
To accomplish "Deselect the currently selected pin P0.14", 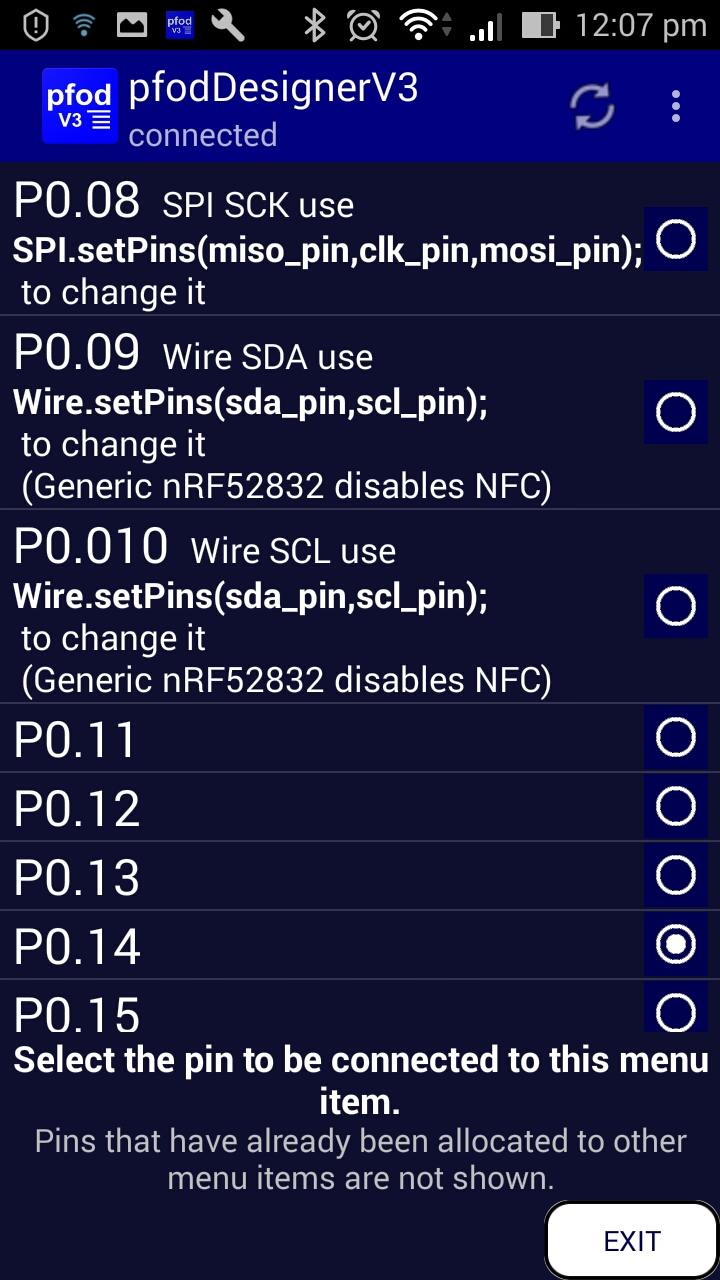I will [675, 943].
